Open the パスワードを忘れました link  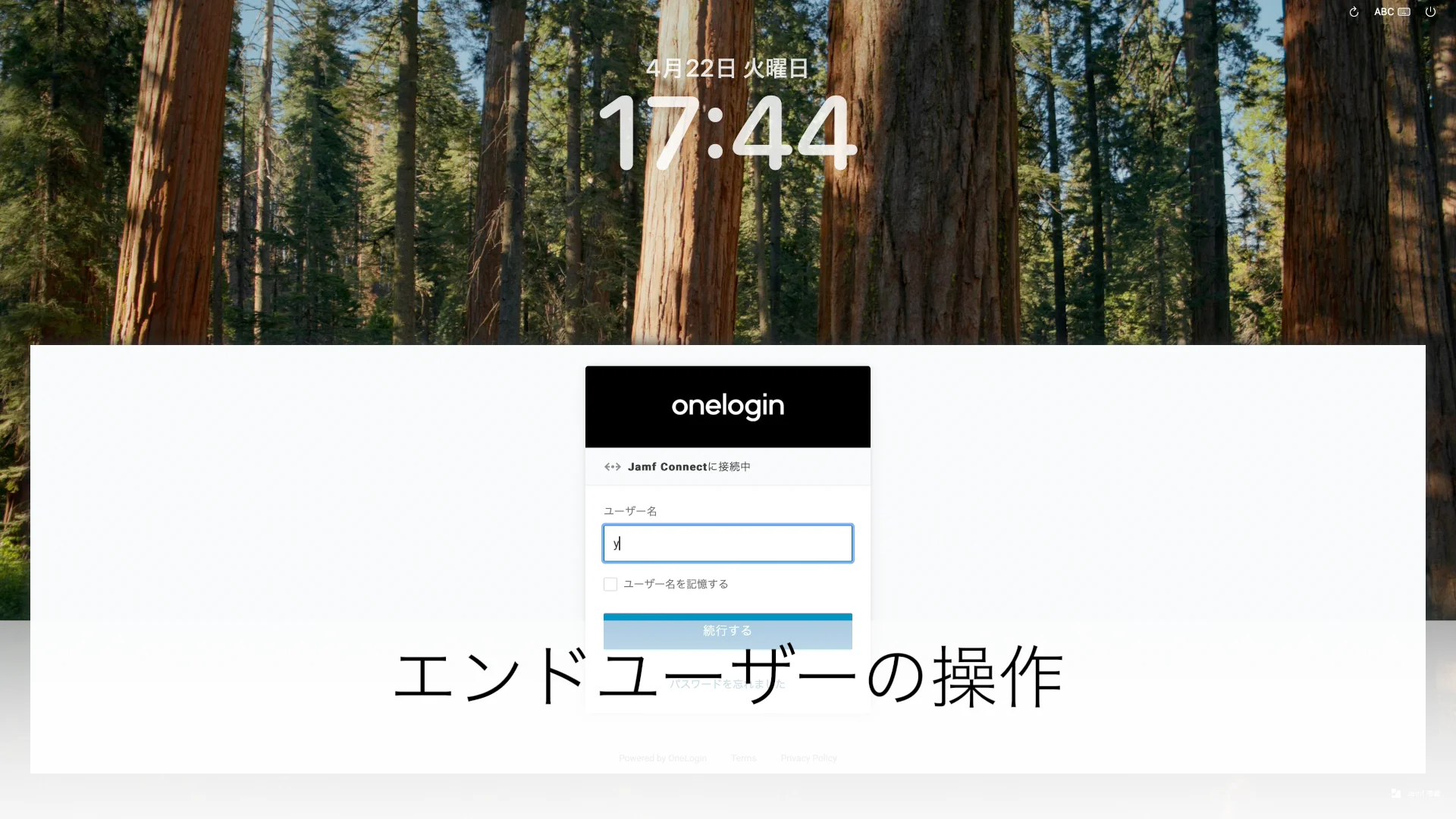coord(727,684)
